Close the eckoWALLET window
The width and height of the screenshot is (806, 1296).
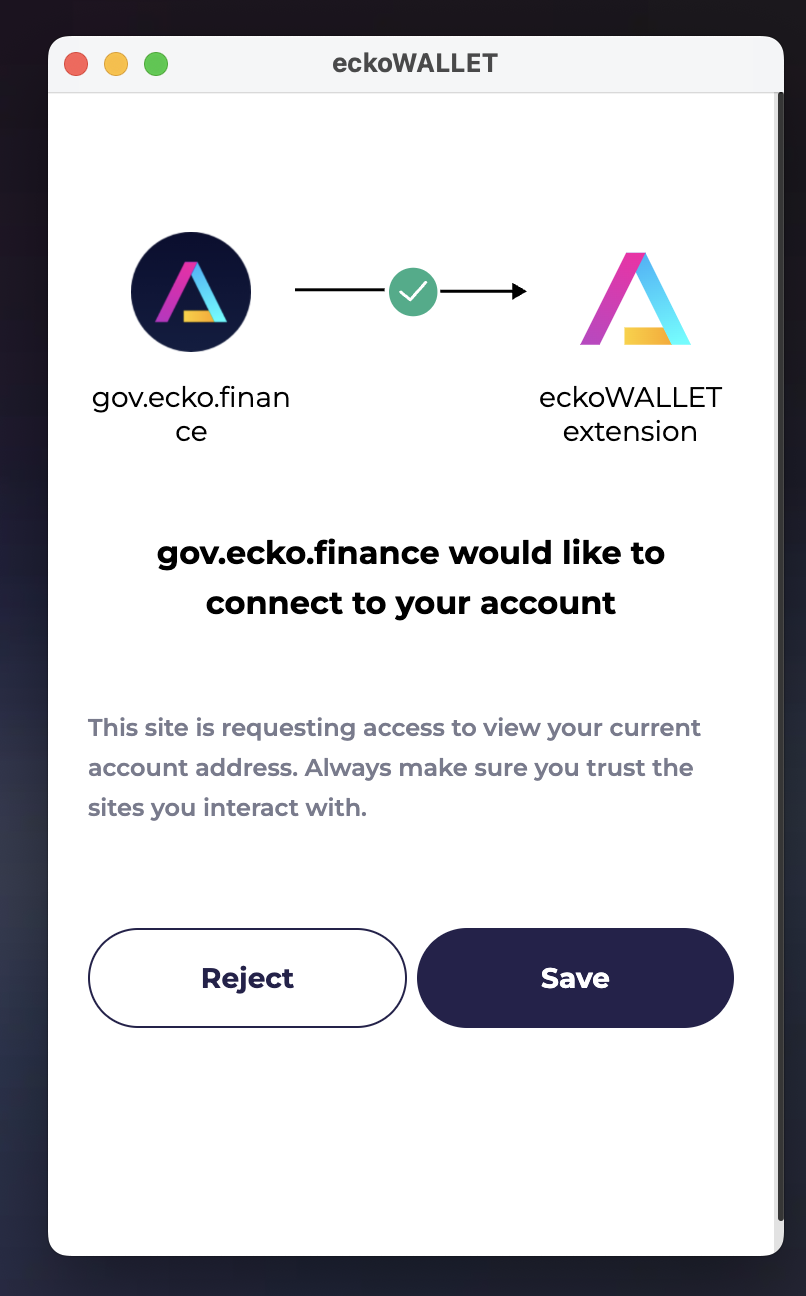coord(76,65)
